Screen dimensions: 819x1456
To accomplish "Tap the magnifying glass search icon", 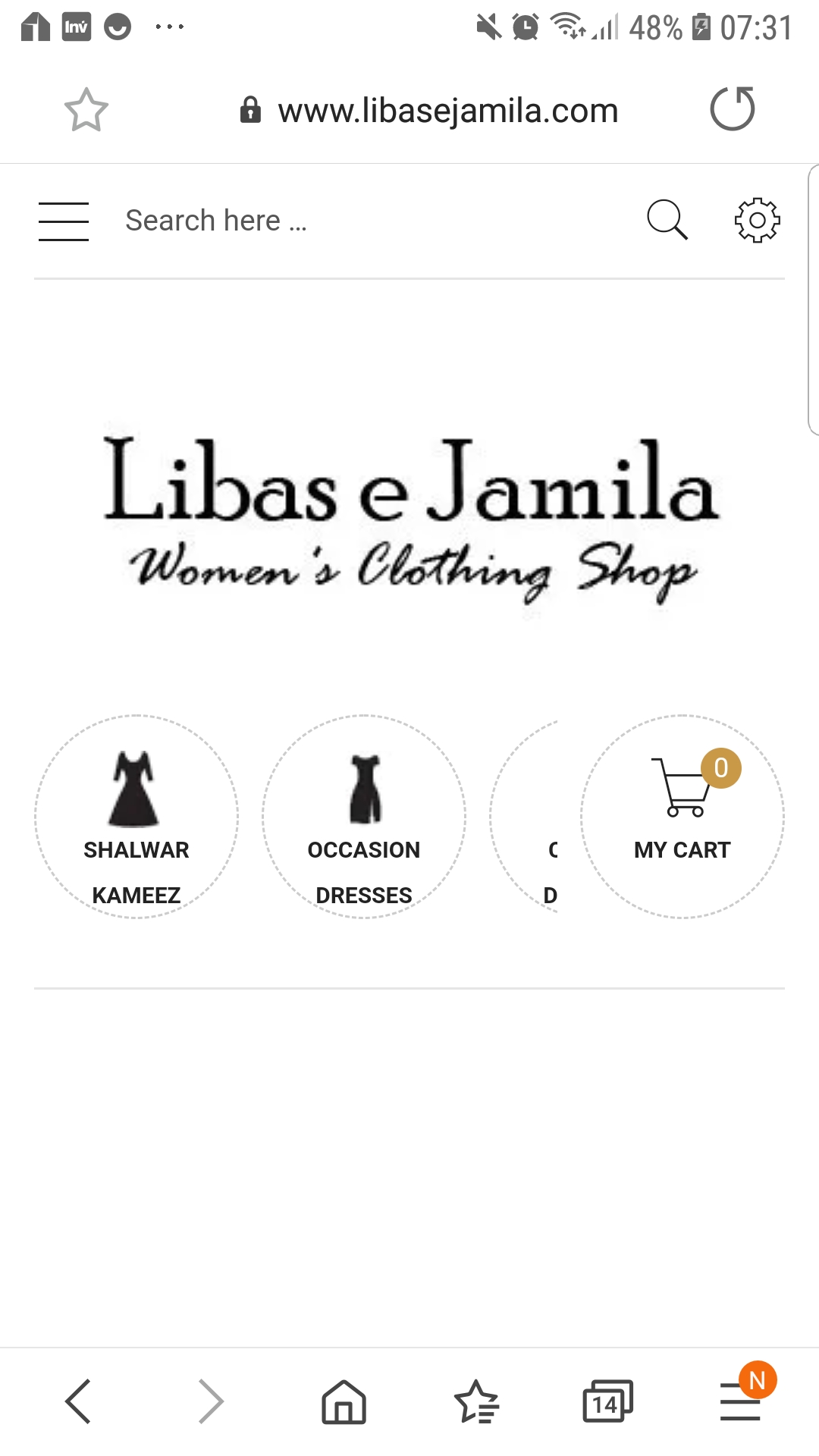I will coord(667,220).
